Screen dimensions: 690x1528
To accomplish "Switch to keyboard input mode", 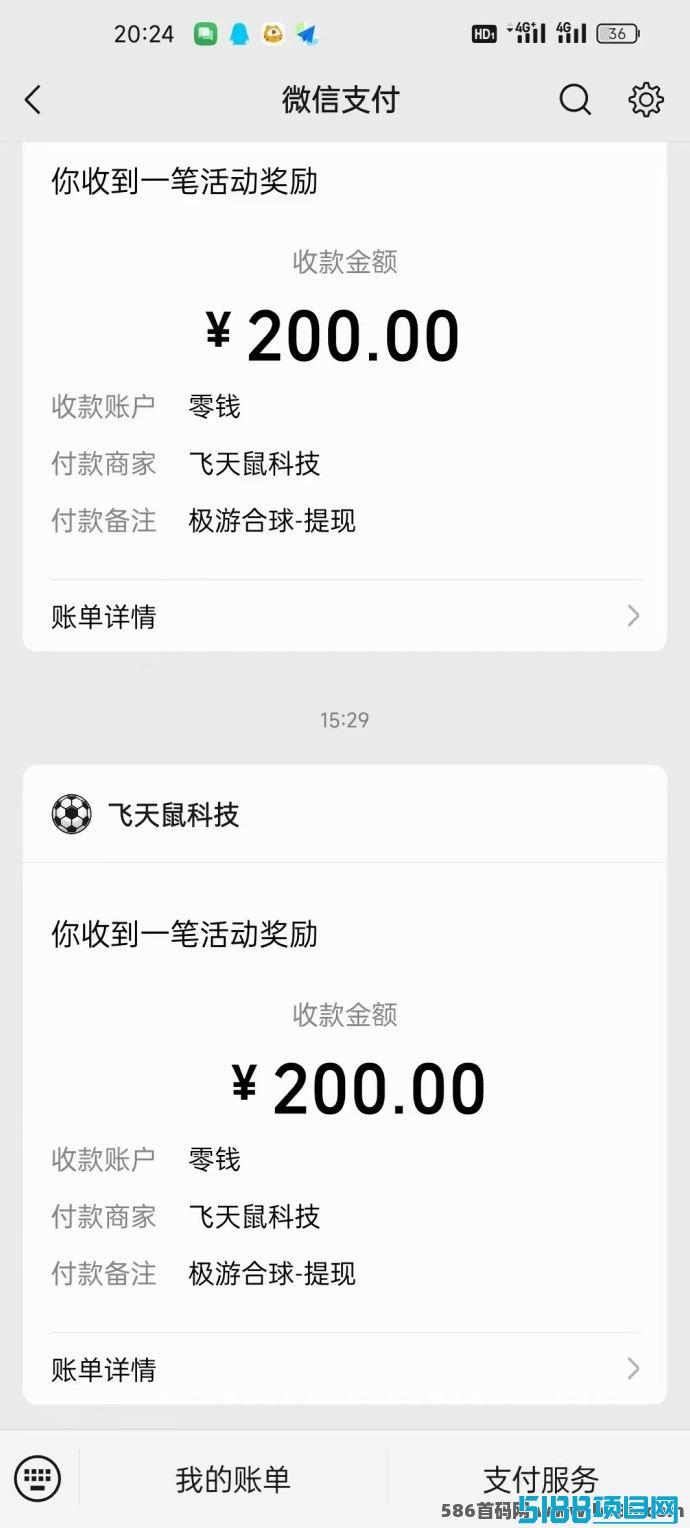I will click(x=38, y=1478).
